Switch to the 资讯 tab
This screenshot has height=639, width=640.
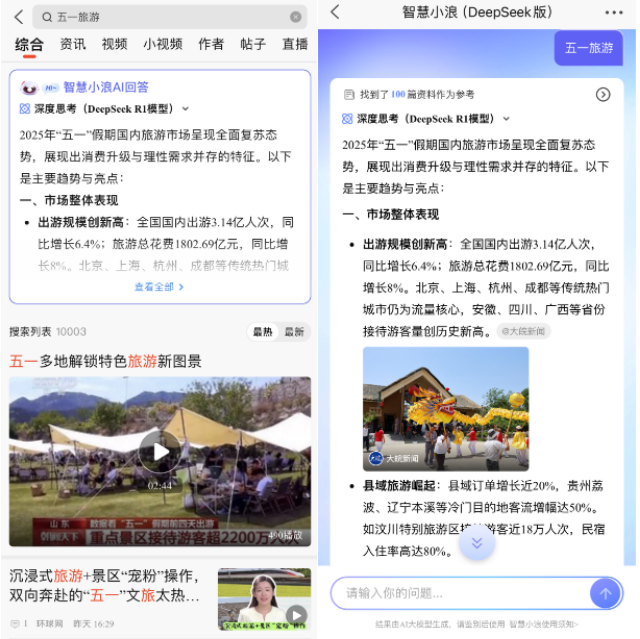coord(72,44)
